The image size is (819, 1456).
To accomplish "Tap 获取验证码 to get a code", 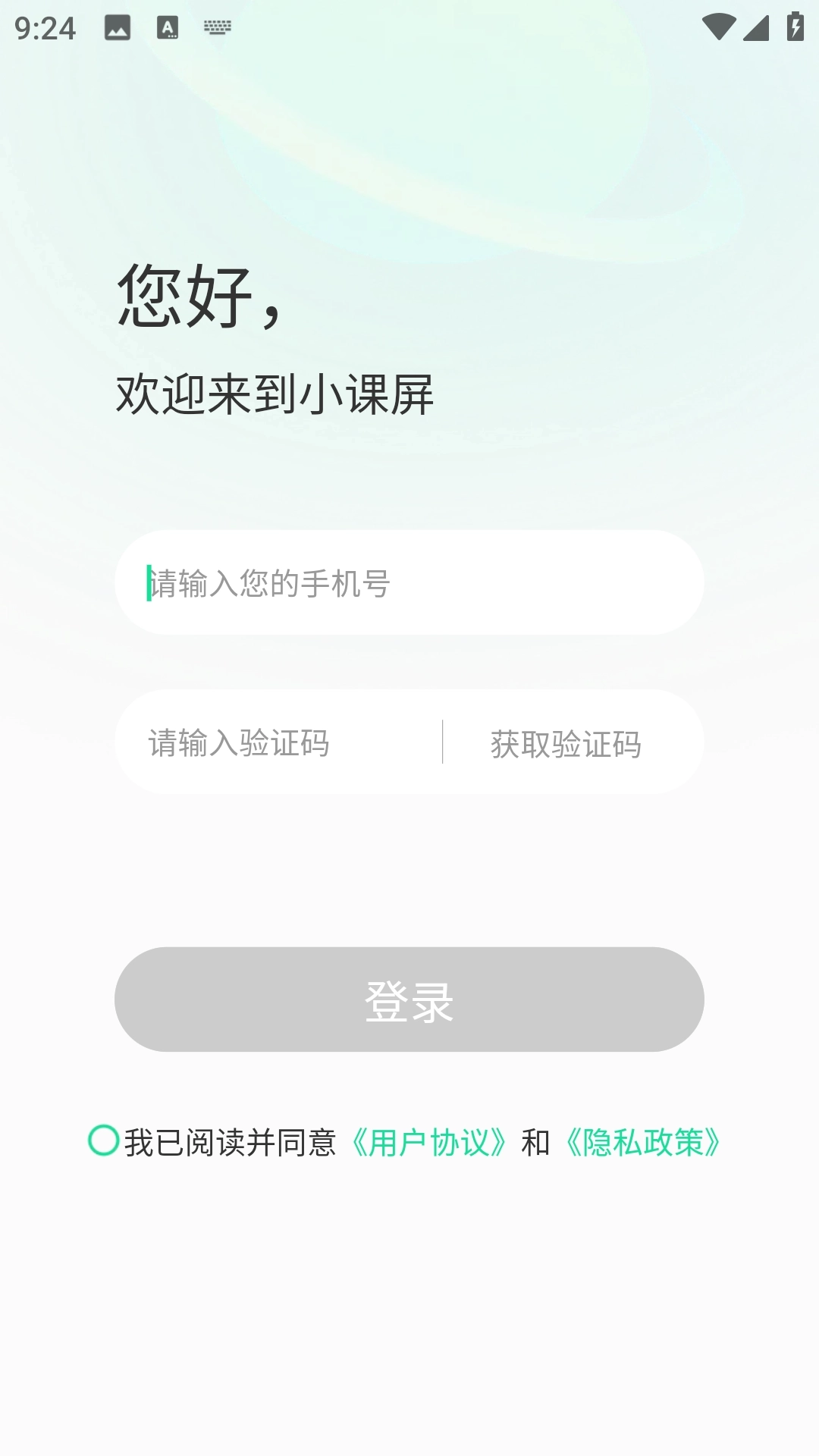I will pyautogui.click(x=566, y=744).
